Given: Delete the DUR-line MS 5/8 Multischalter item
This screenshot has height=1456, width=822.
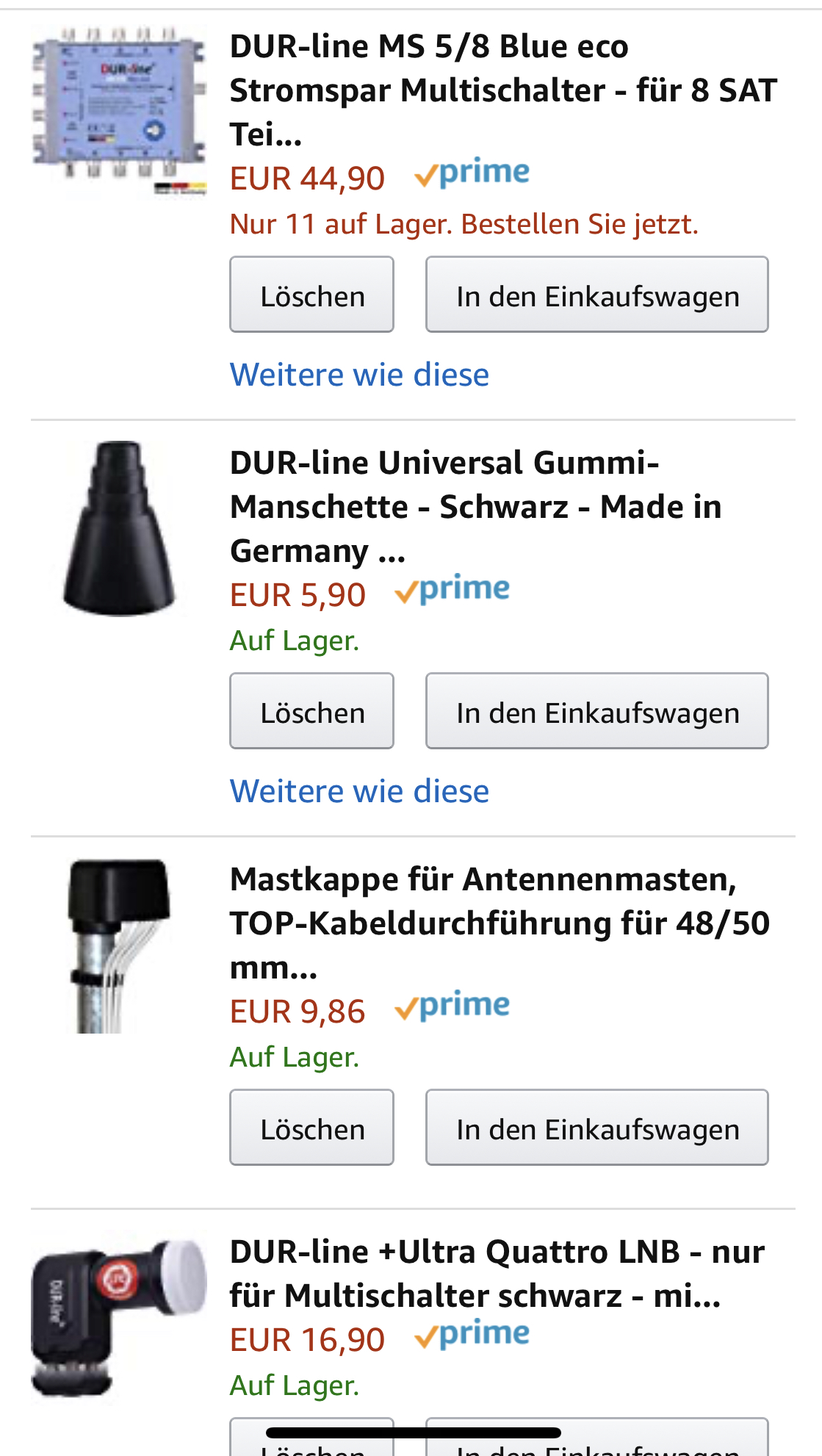Looking at the screenshot, I should pos(311,295).
